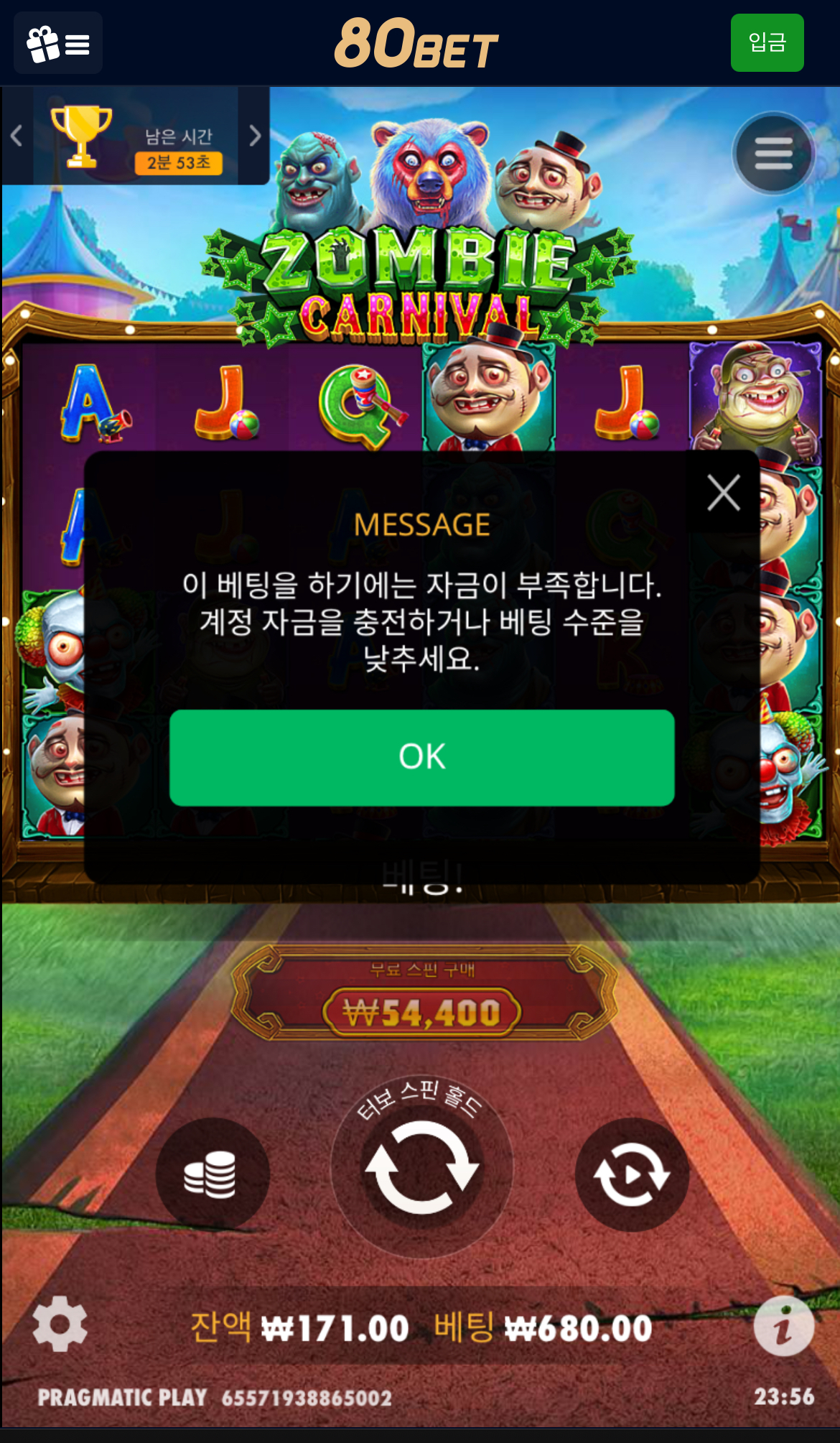
Task: Open the game info button
Action: 783,1326
